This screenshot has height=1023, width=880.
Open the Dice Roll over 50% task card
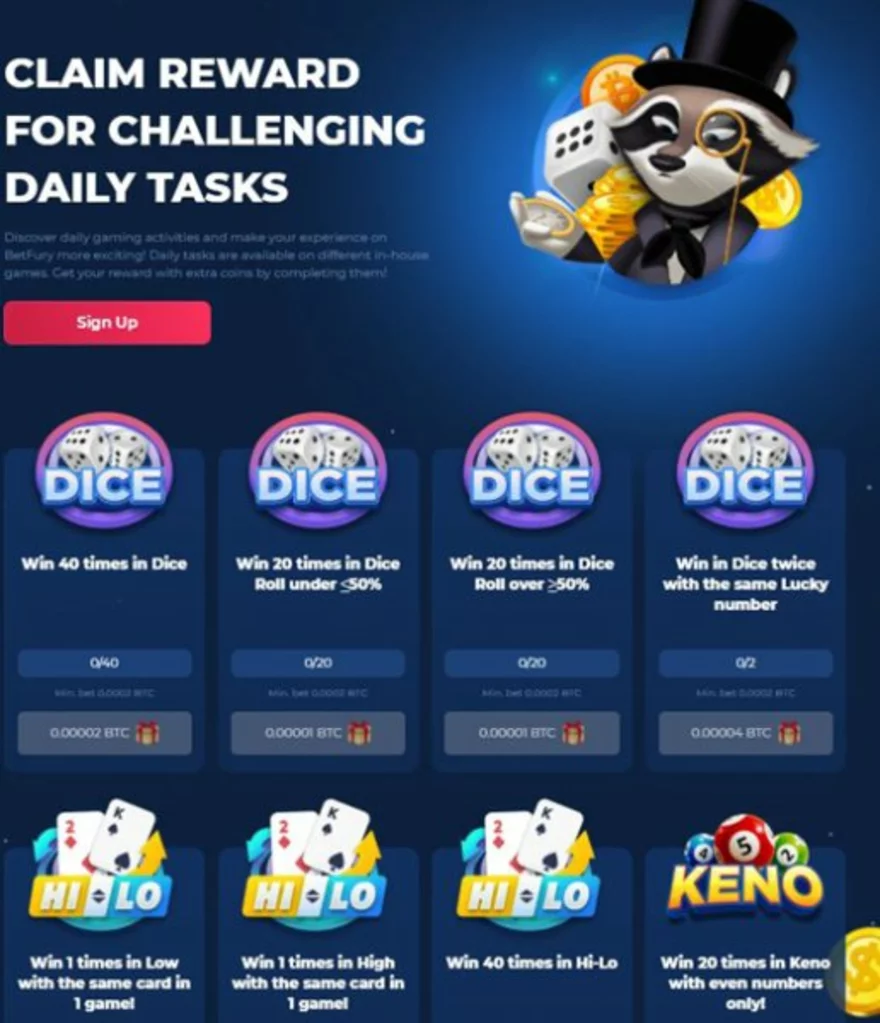[532, 573]
